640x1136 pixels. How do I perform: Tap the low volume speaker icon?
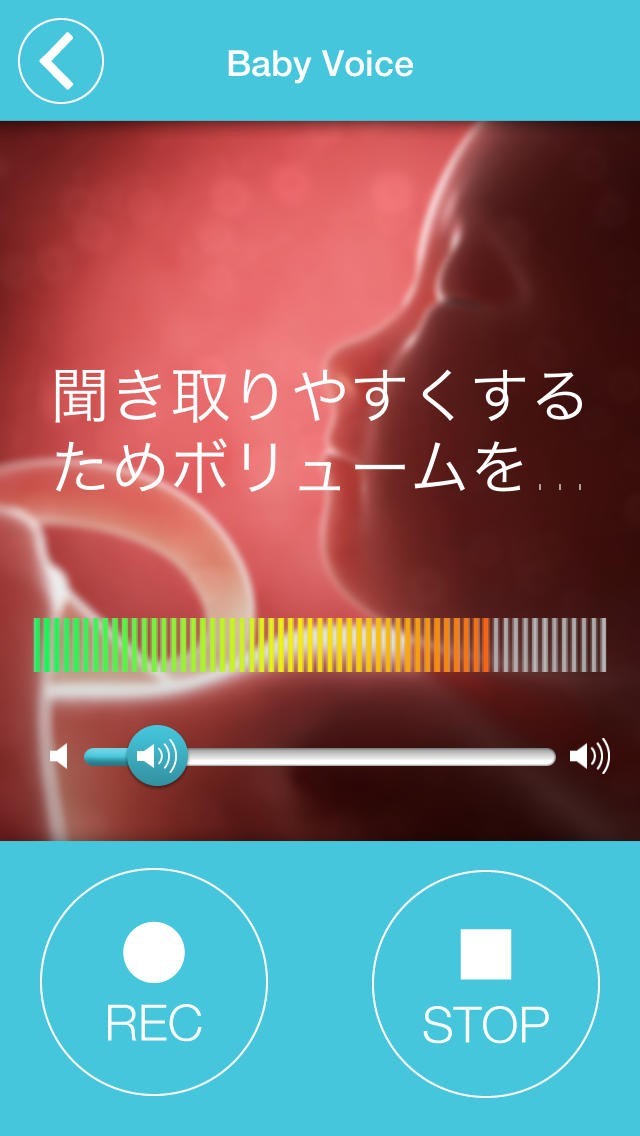59,757
